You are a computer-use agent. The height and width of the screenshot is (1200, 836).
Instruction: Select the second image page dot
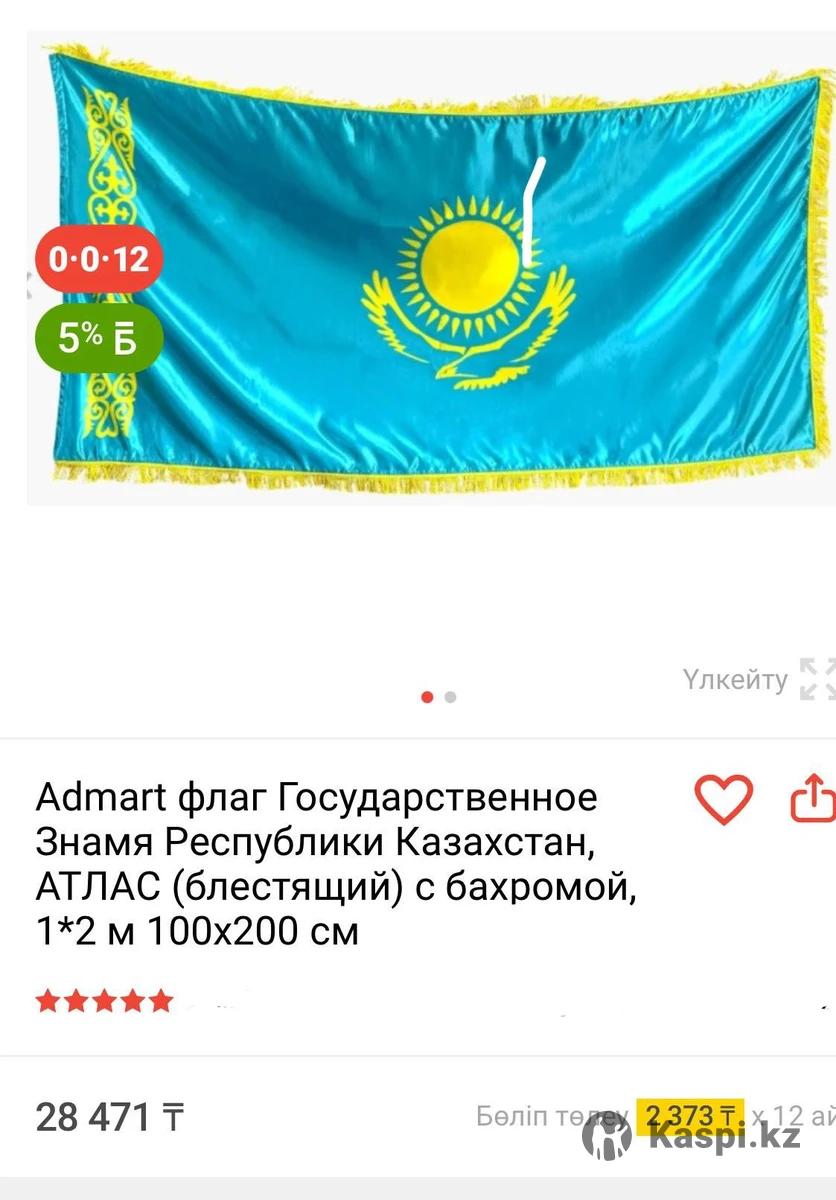point(451,697)
